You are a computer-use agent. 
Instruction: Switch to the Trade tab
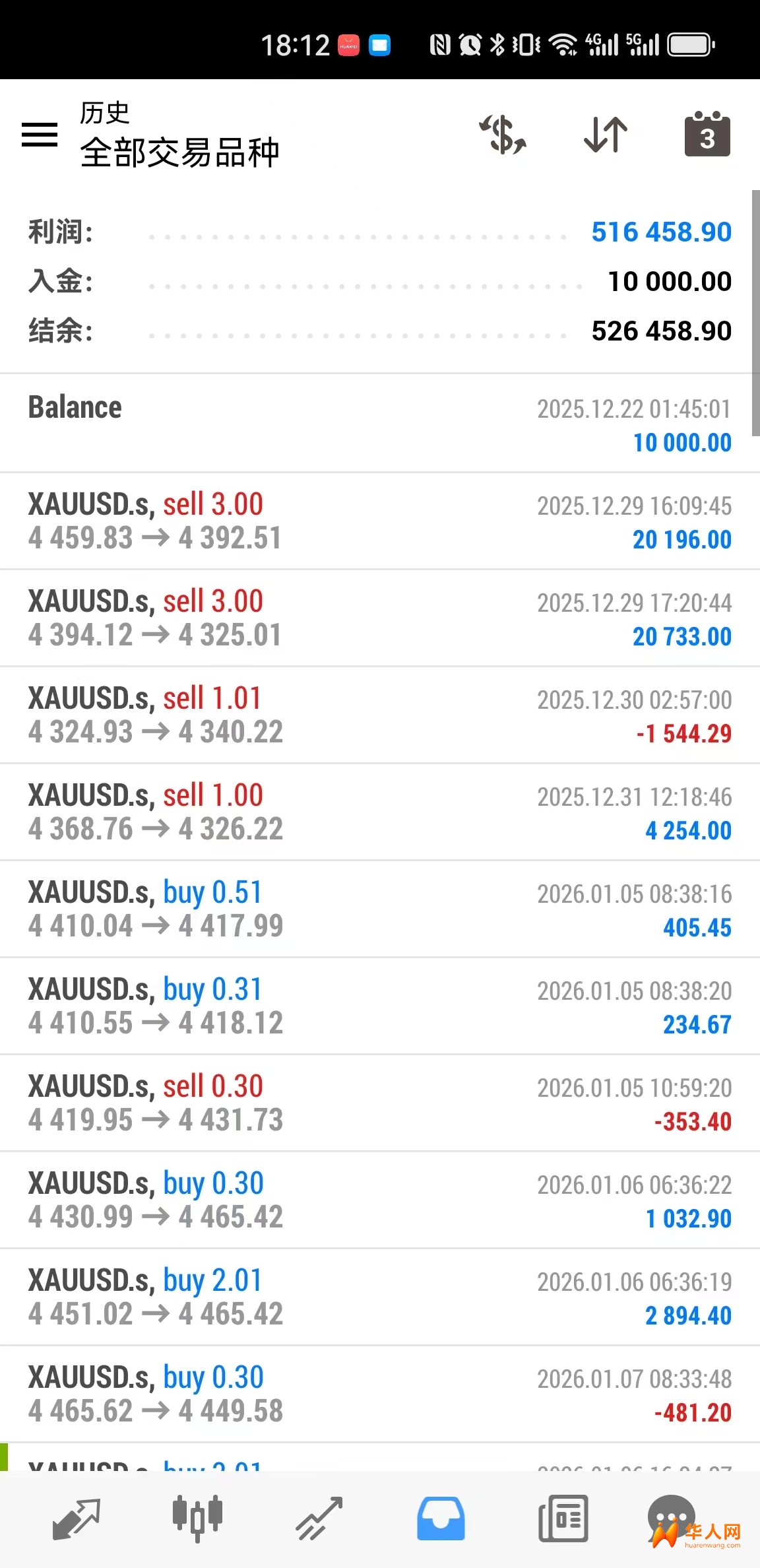pos(319,1518)
